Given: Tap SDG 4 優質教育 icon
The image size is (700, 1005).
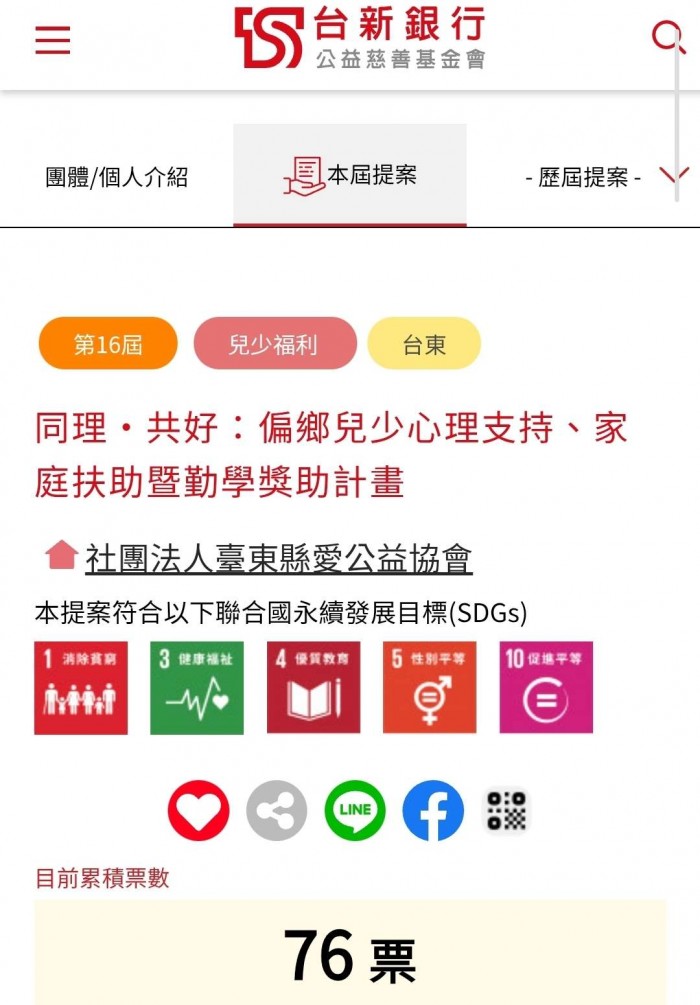Looking at the screenshot, I should 313,688.
